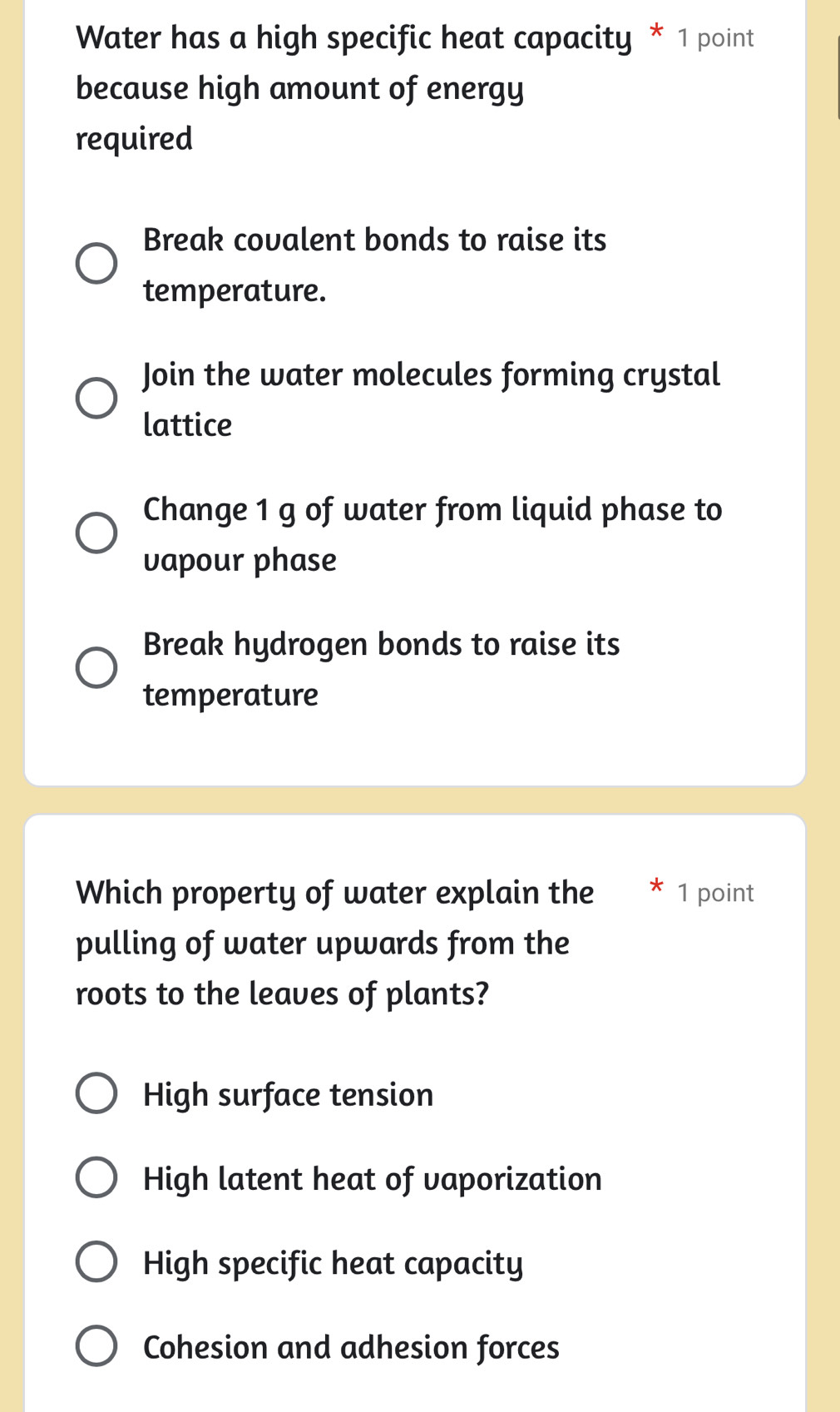
Task: Select "Break covalent bonds to raise its temperature"
Action: pos(96,264)
